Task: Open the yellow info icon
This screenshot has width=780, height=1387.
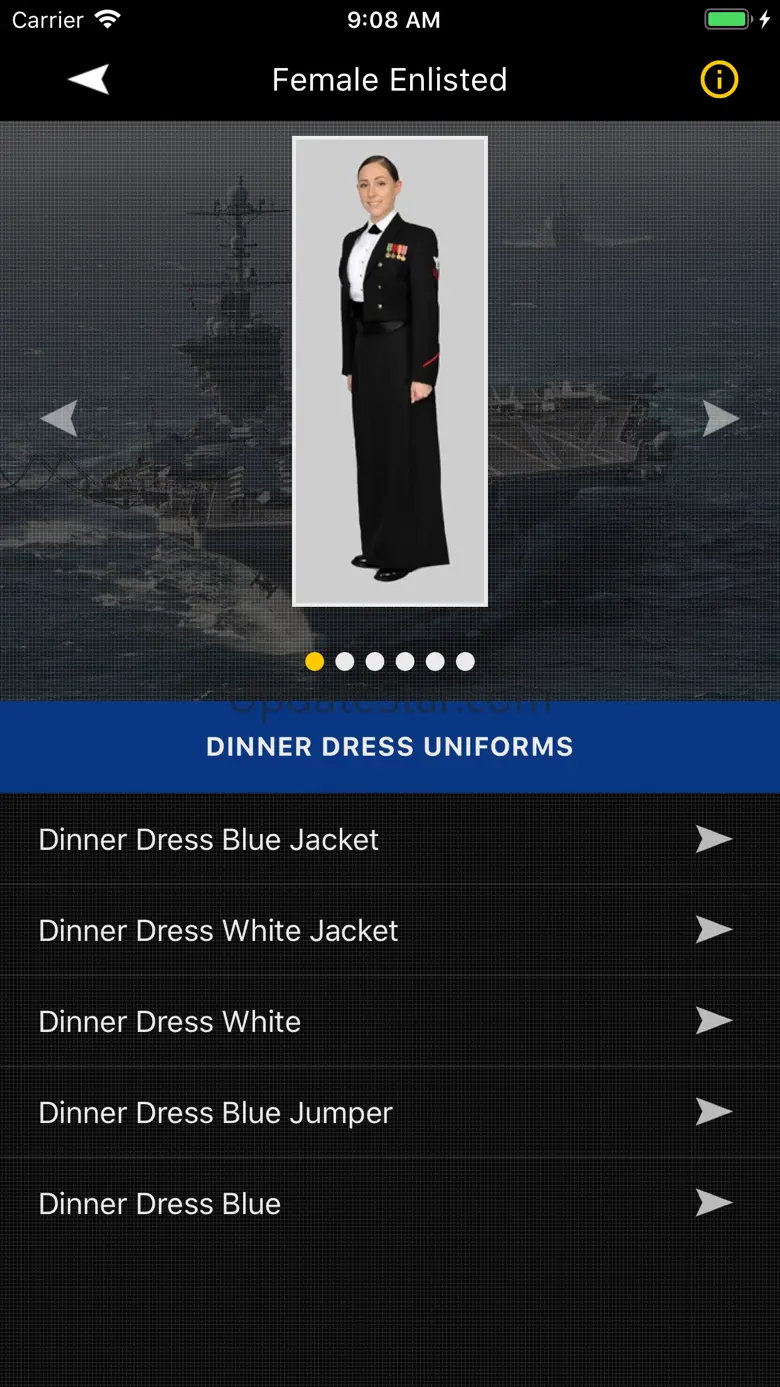Action: [719, 80]
